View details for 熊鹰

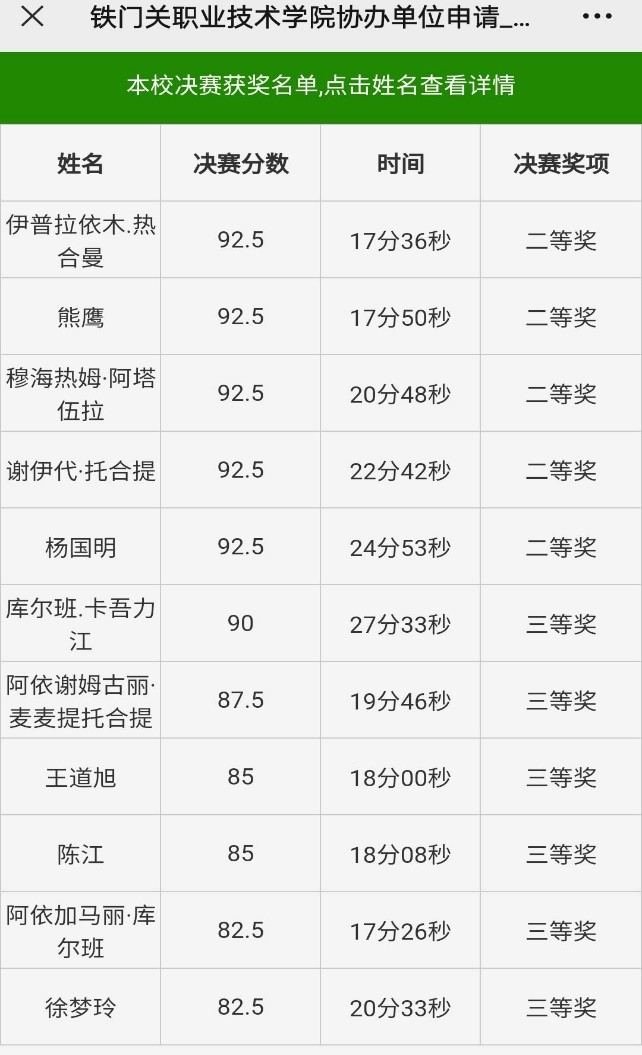point(81,317)
